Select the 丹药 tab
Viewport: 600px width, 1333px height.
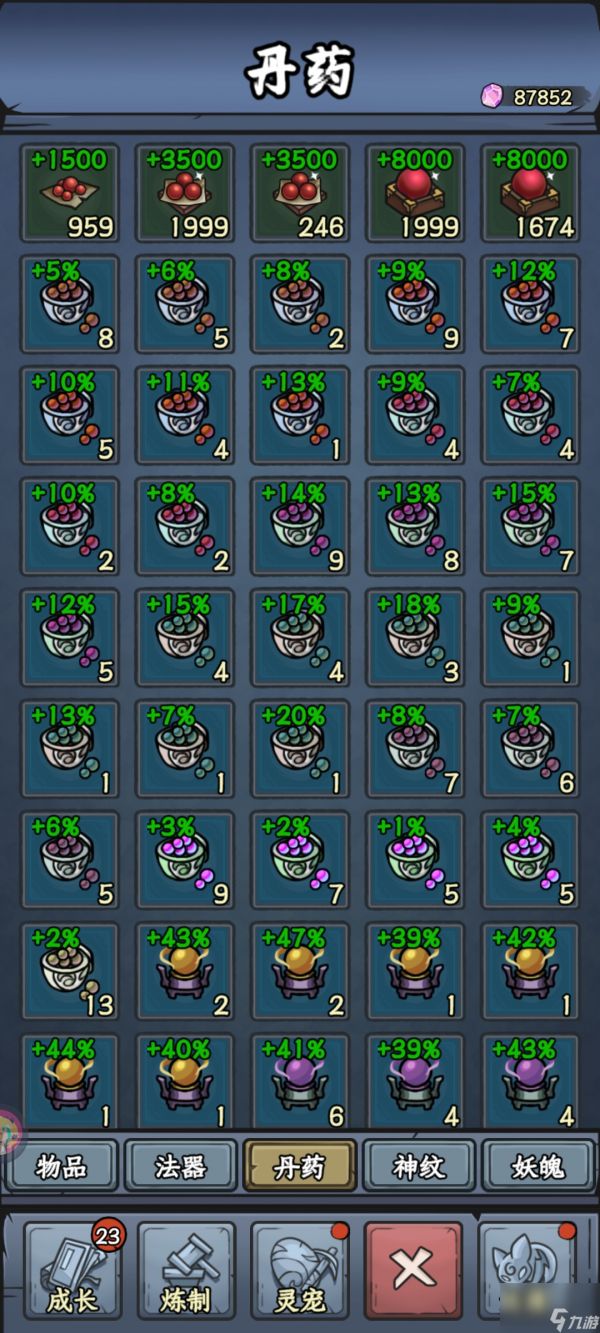(300, 1166)
